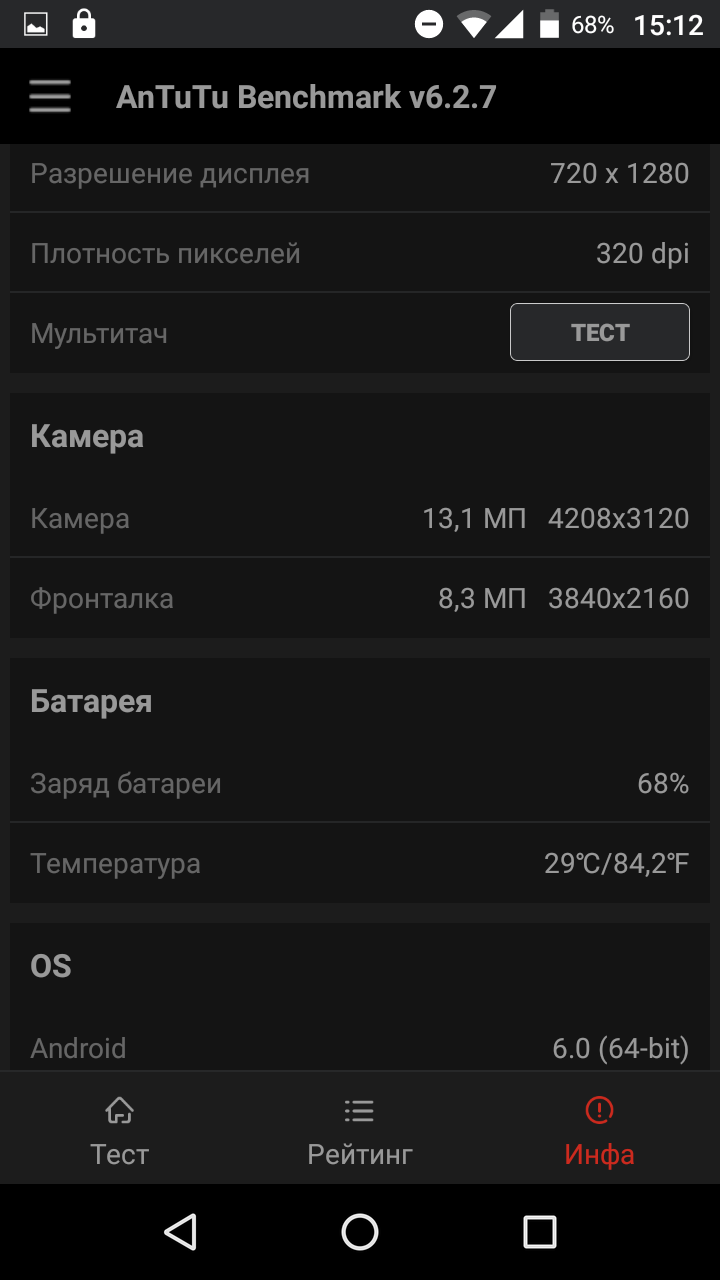Open the hamburger drawer menu

[x=49, y=96]
